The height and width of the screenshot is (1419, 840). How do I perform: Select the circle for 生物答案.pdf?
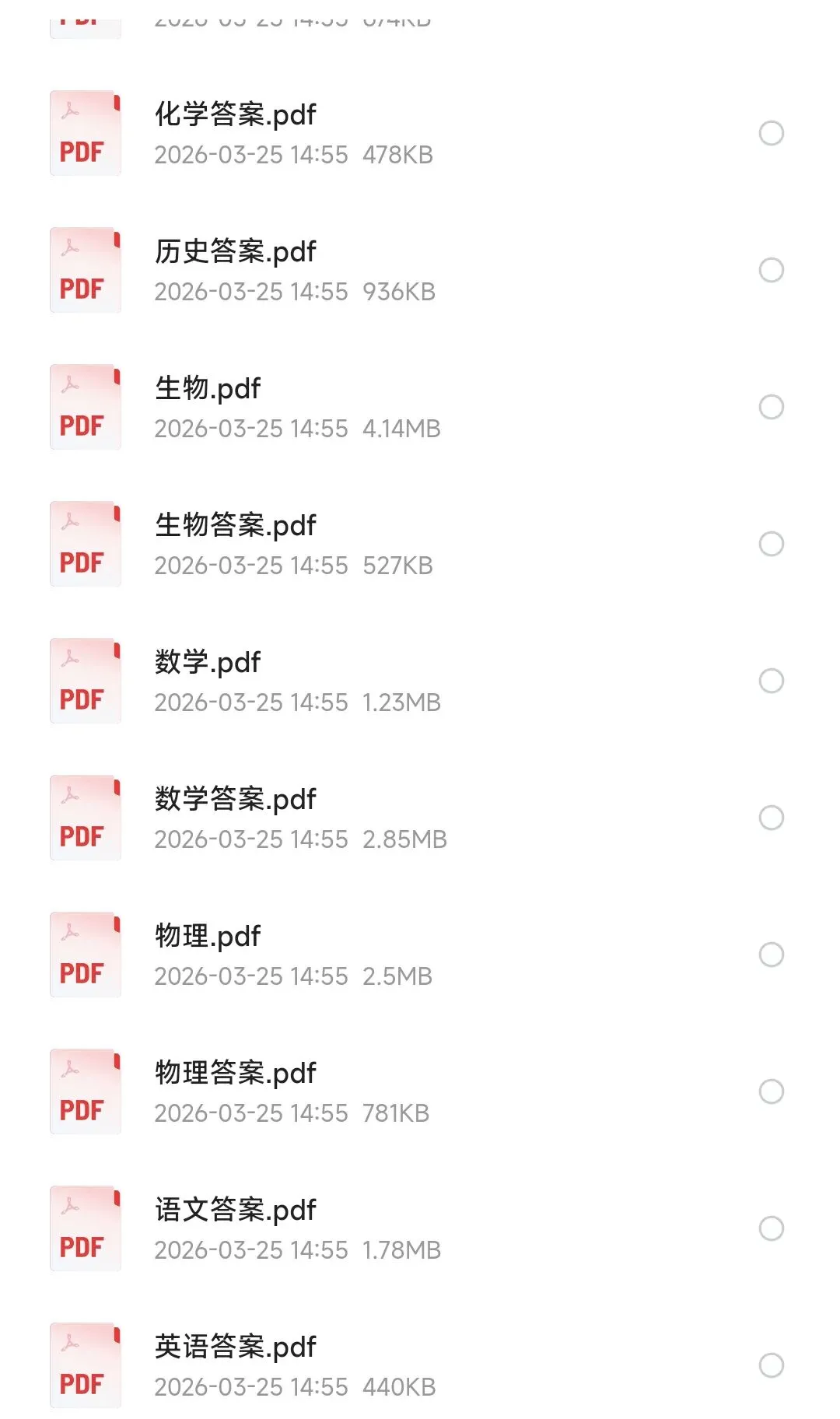(x=771, y=544)
